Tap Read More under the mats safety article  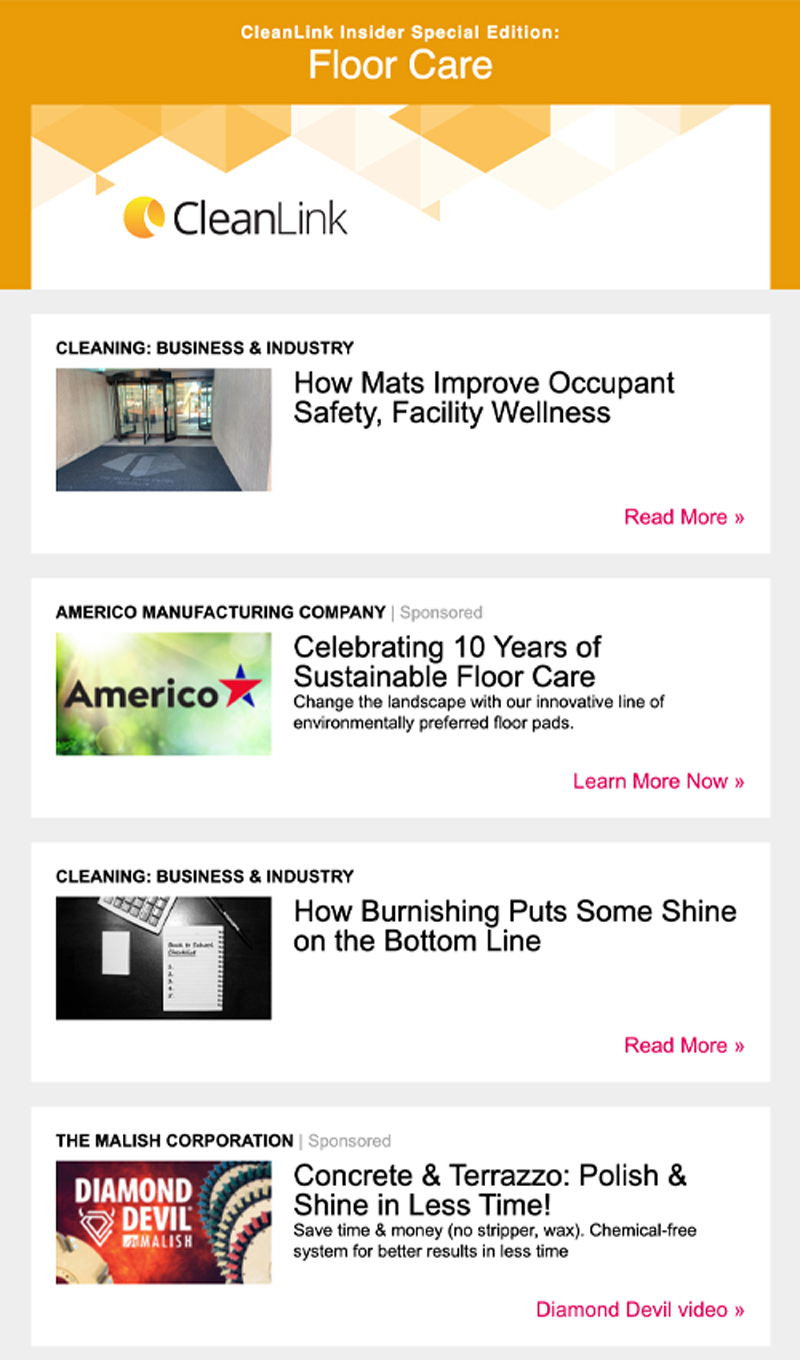pos(684,517)
